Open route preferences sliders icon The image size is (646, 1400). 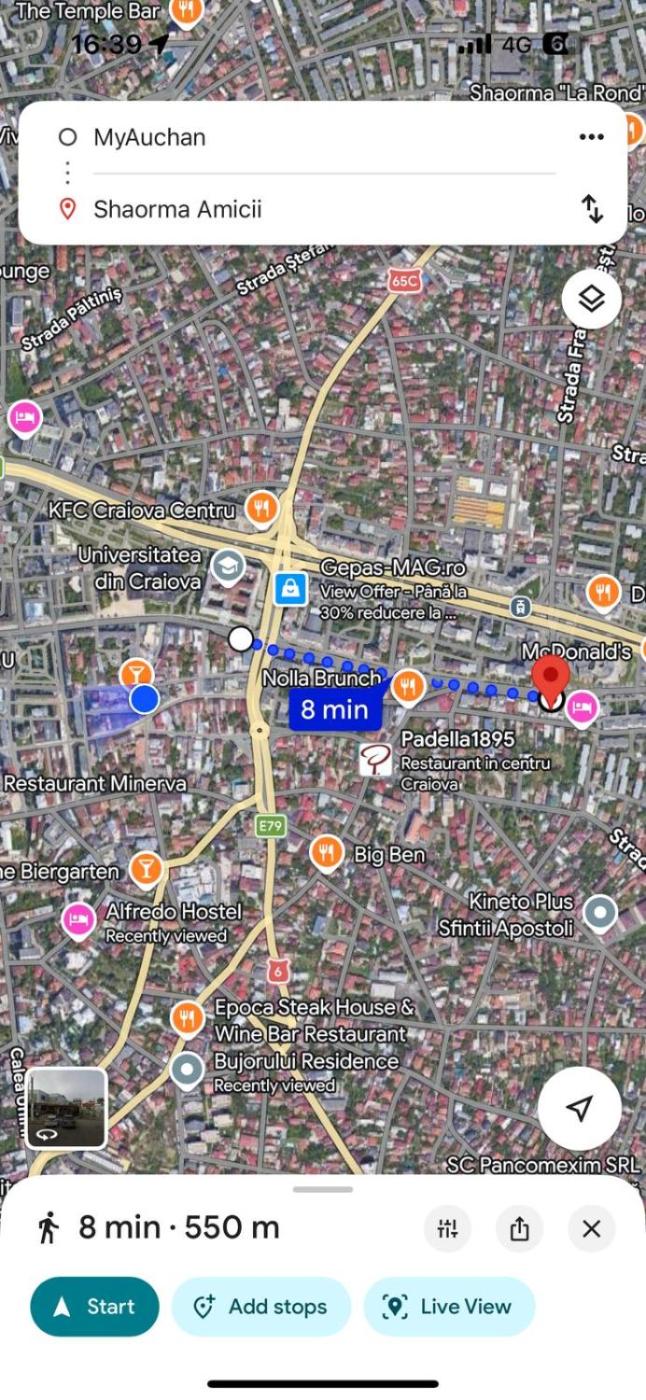(447, 1228)
